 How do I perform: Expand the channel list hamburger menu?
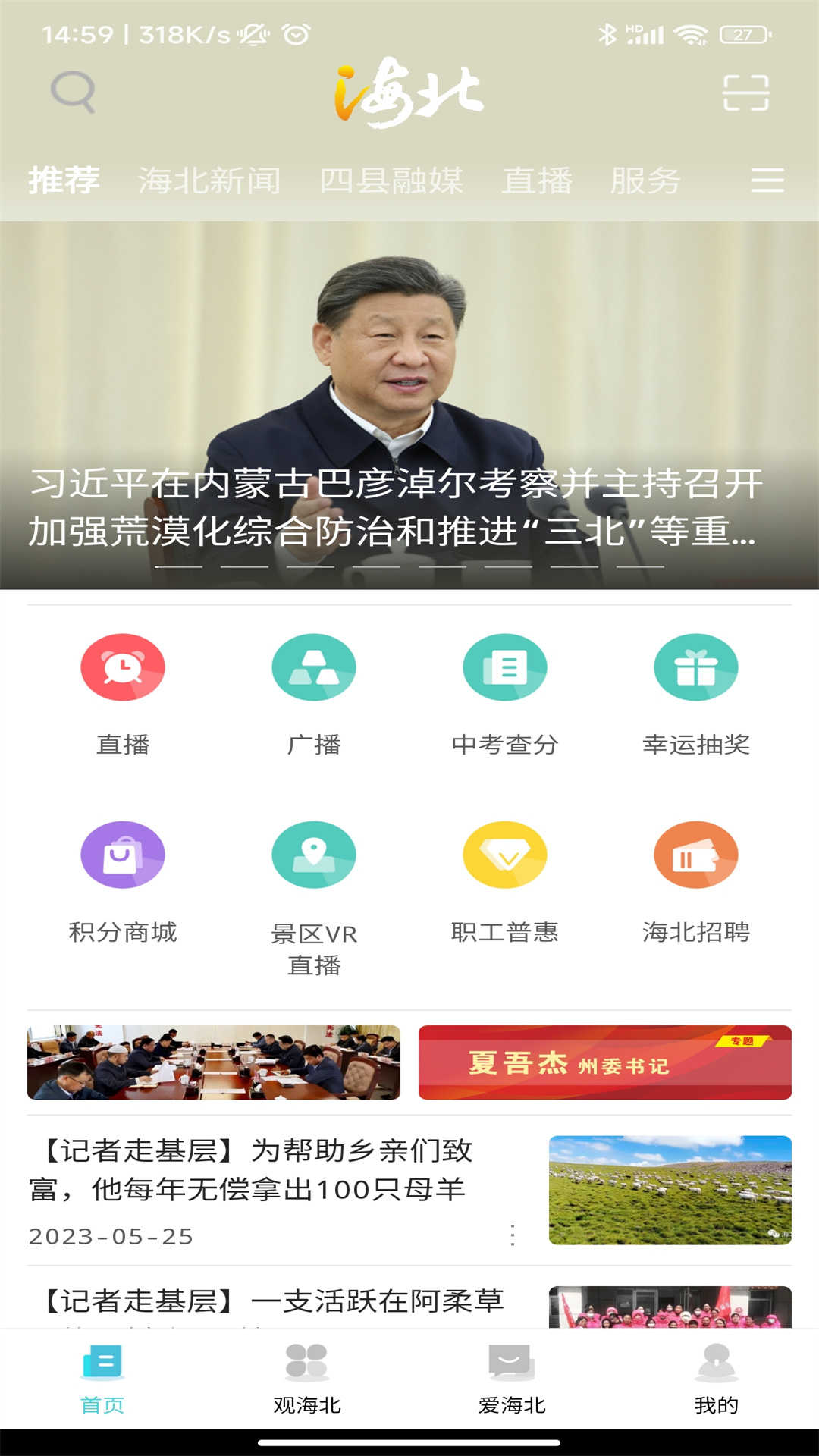coord(767,182)
